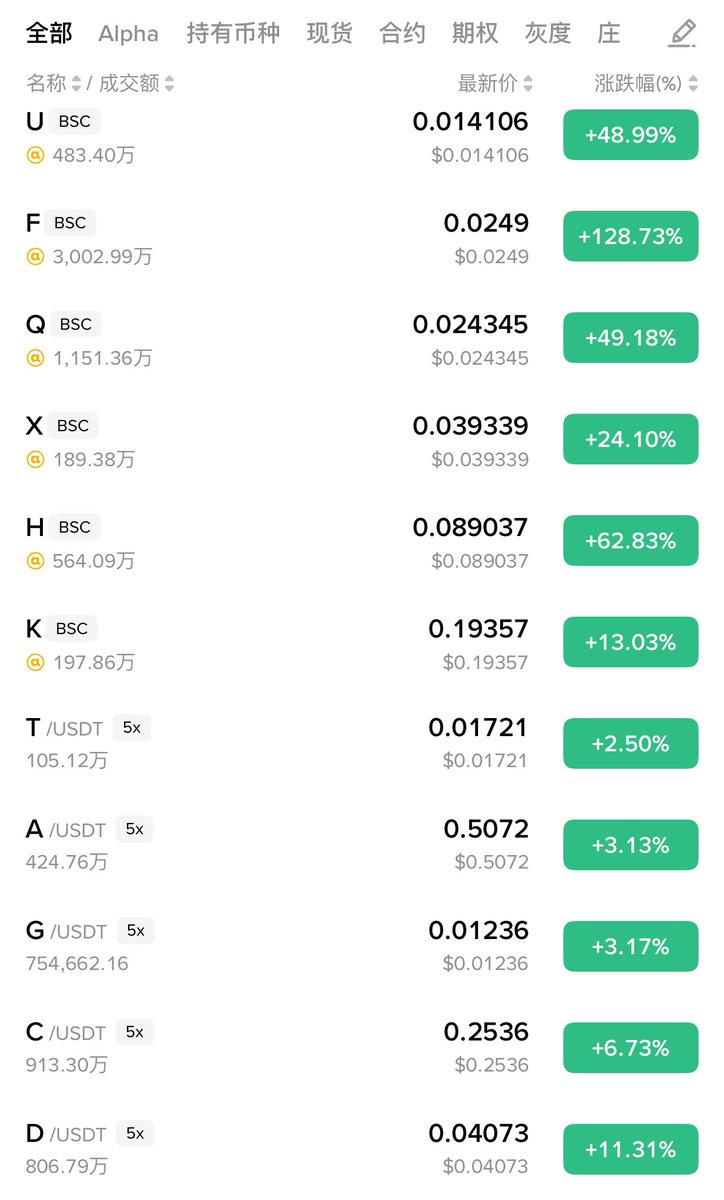Select the 灰度 tab

click(x=548, y=33)
